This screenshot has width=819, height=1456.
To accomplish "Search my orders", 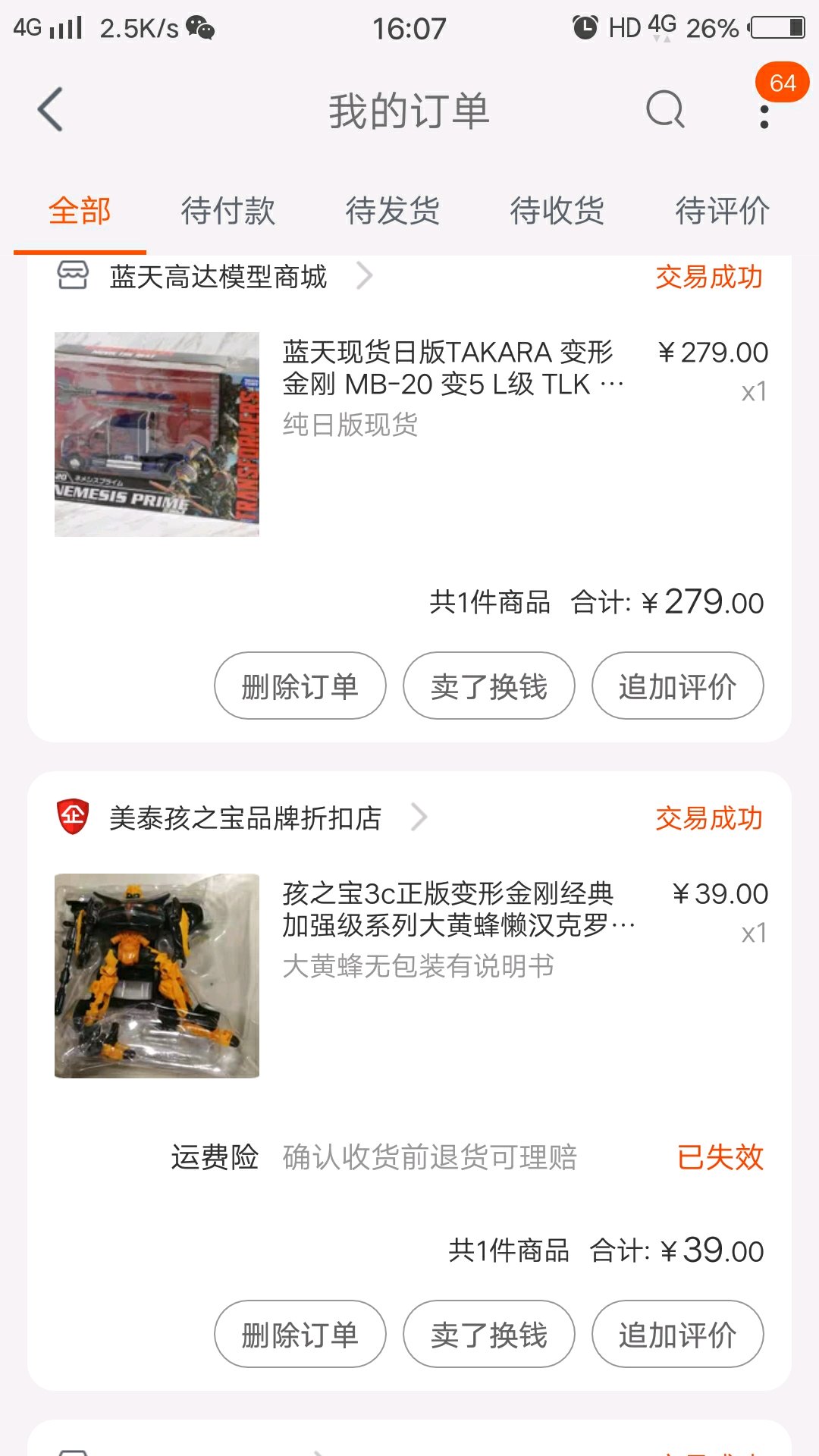I will click(x=665, y=110).
